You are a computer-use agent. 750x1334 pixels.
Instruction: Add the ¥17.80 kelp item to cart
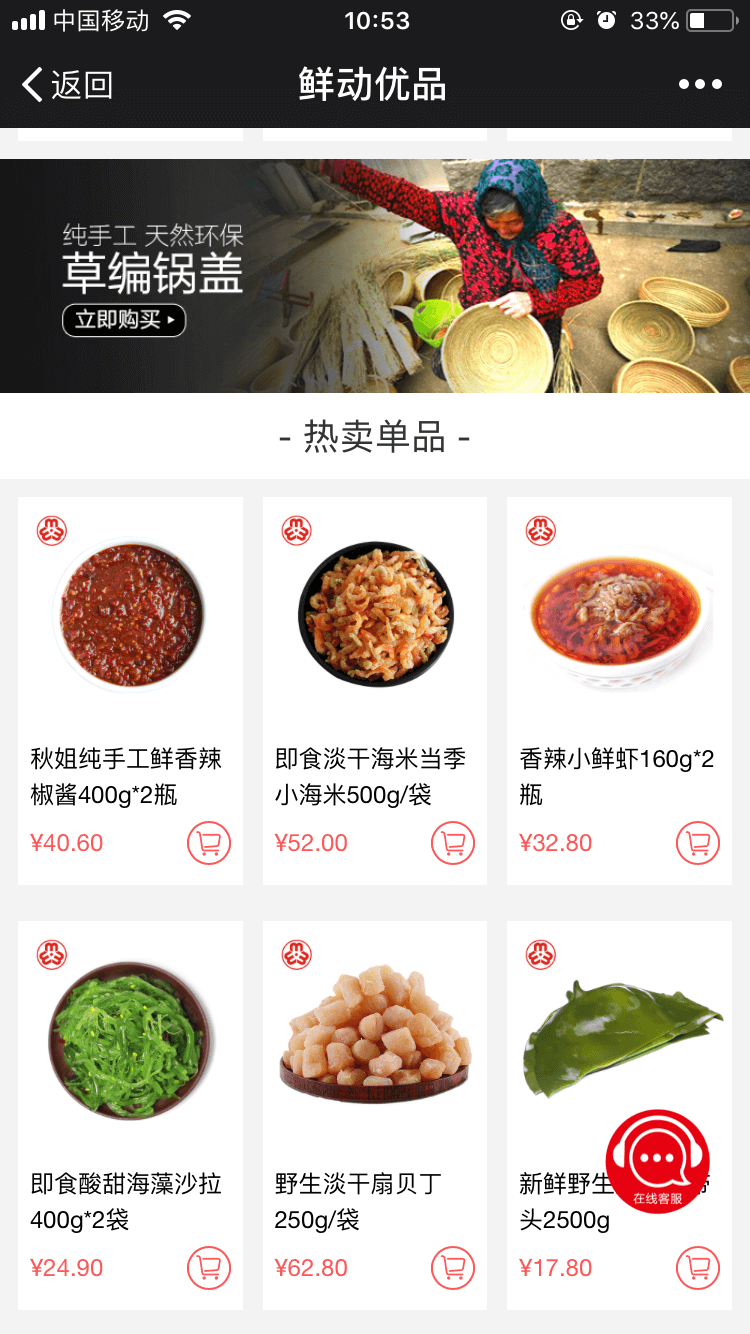pyautogui.click(x=698, y=1269)
